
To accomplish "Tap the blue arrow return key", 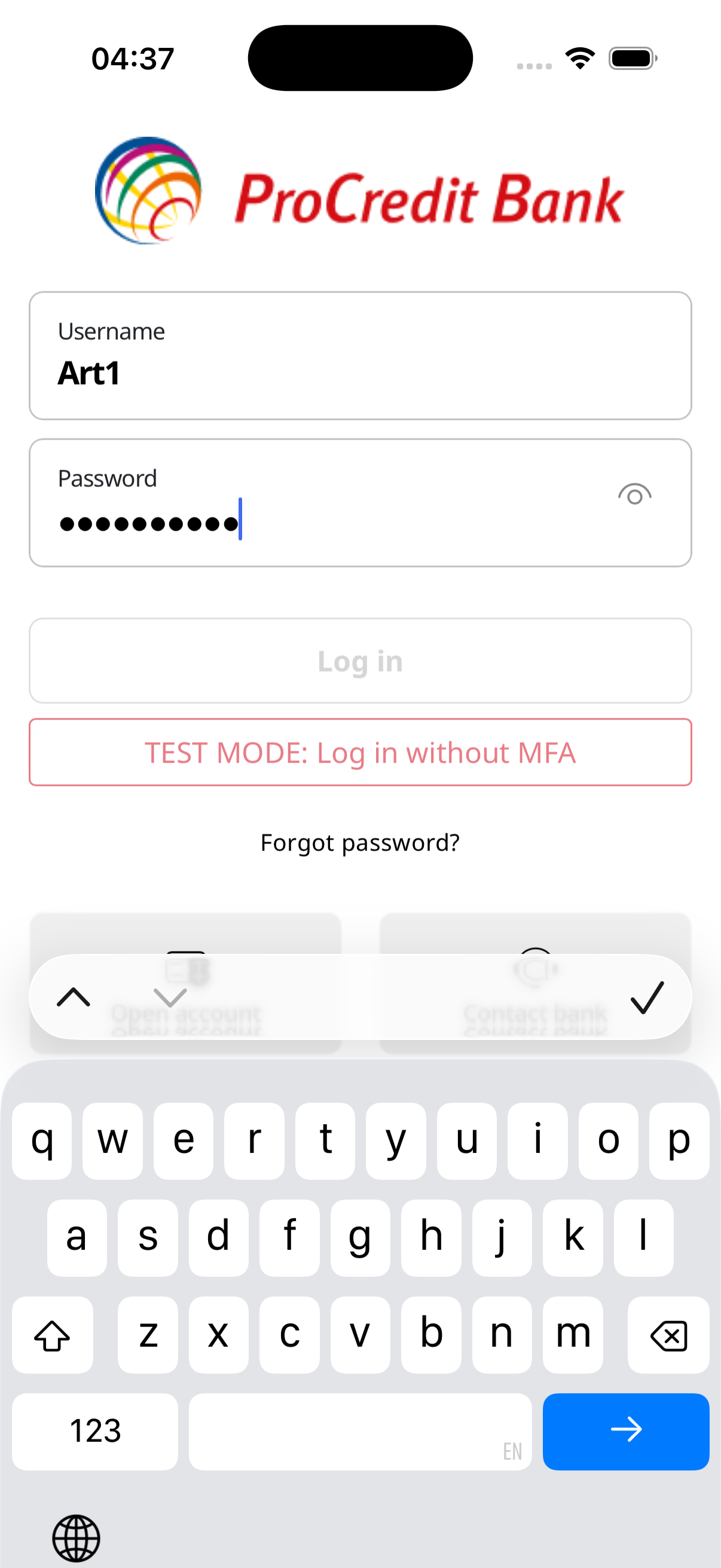I will pos(625,1431).
